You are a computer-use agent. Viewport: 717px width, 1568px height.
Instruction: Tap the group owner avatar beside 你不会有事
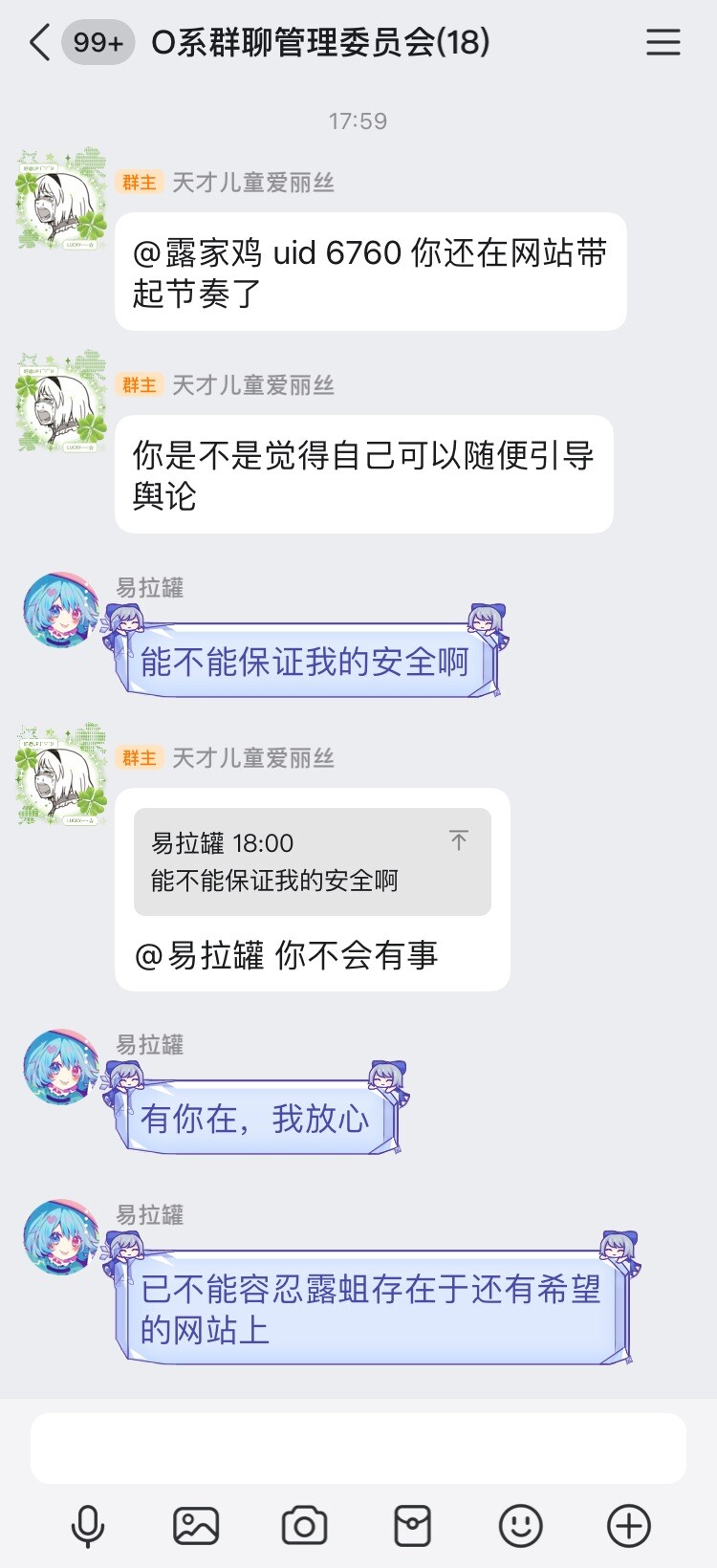tap(61, 773)
